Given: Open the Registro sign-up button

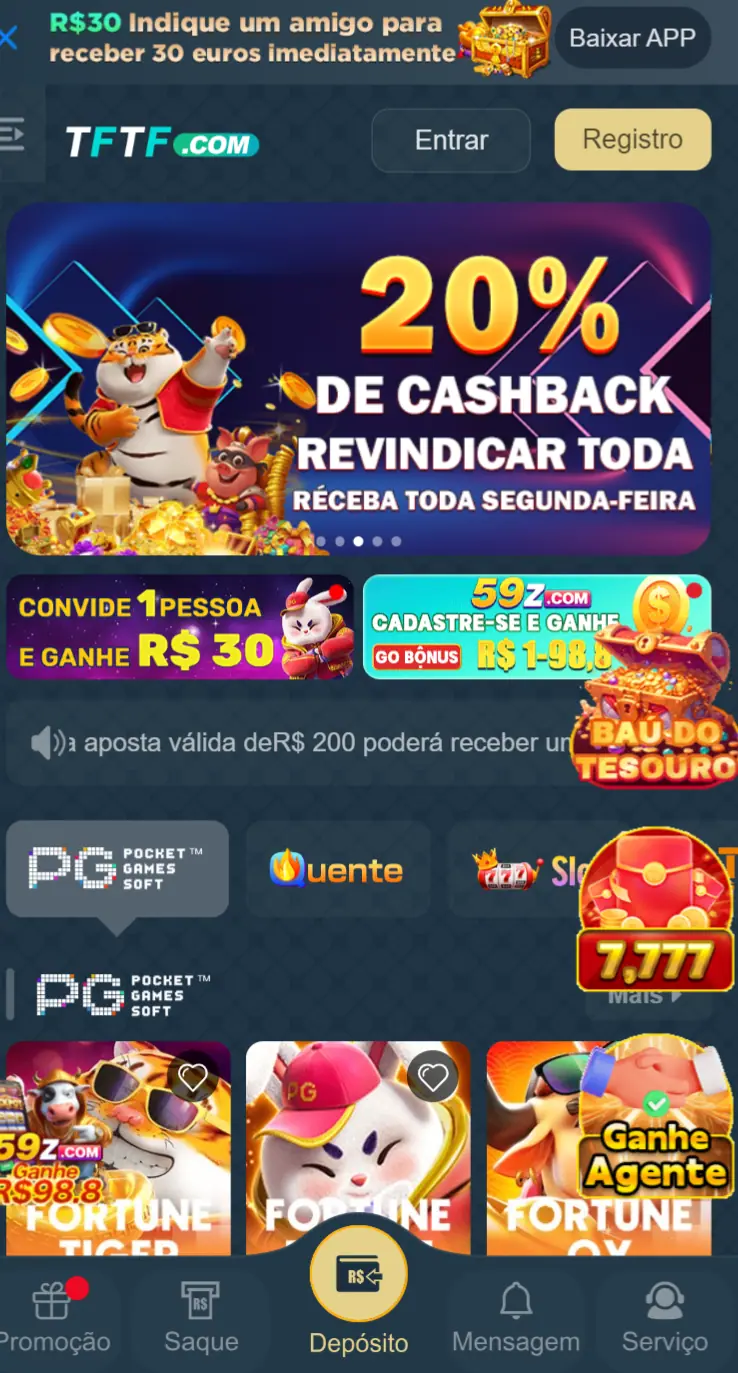Looking at the screenshot, I should click(632, 139).
